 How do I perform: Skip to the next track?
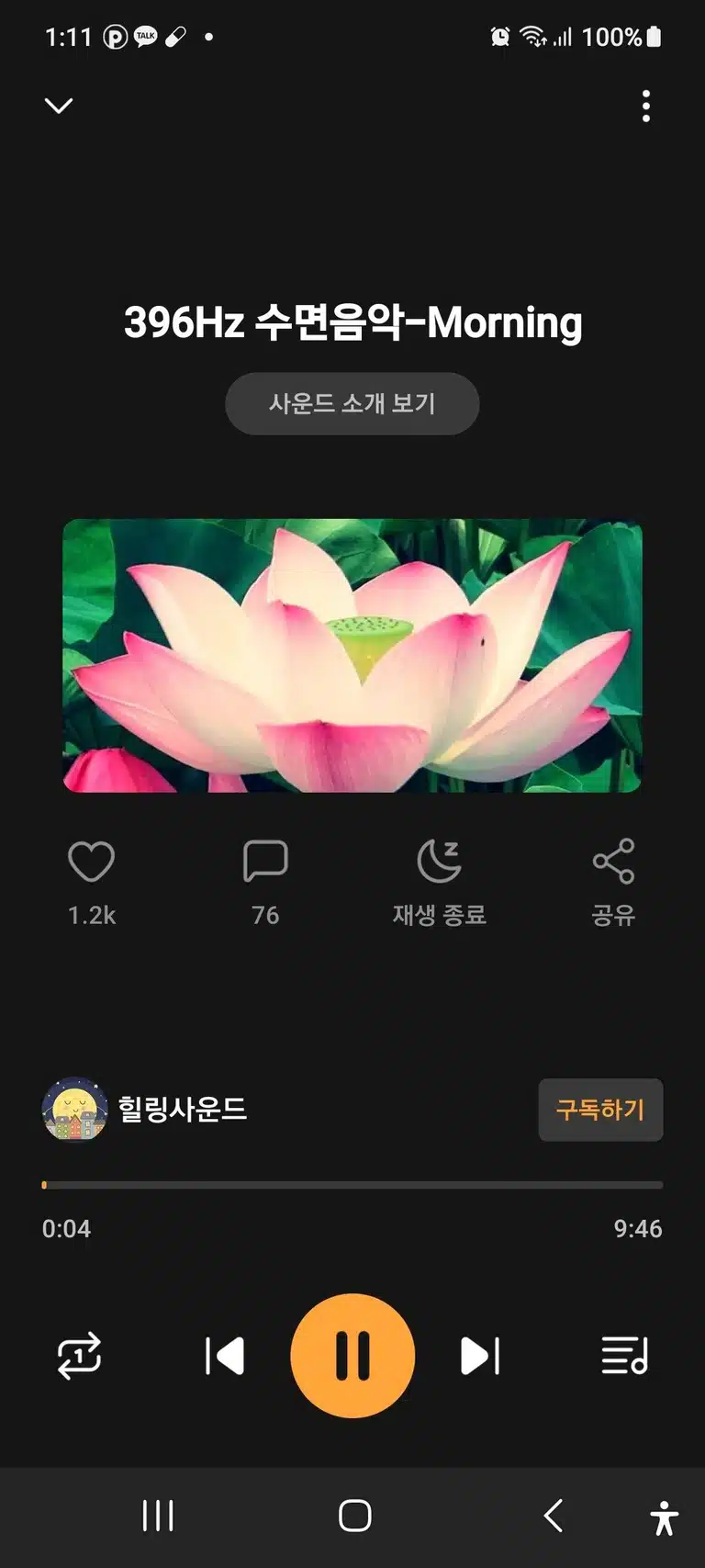click(480, 1356)
